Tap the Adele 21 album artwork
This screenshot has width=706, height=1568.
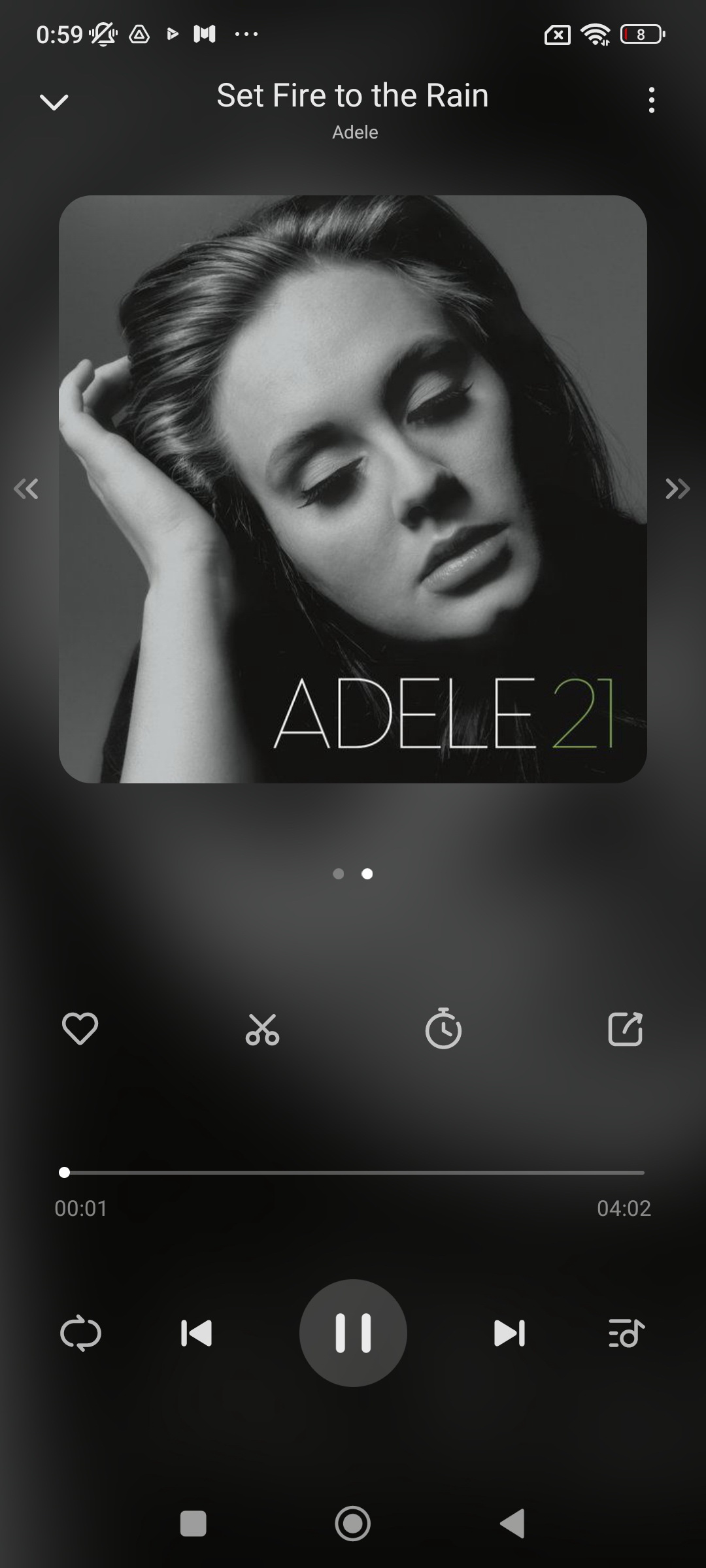pos(353,489)
